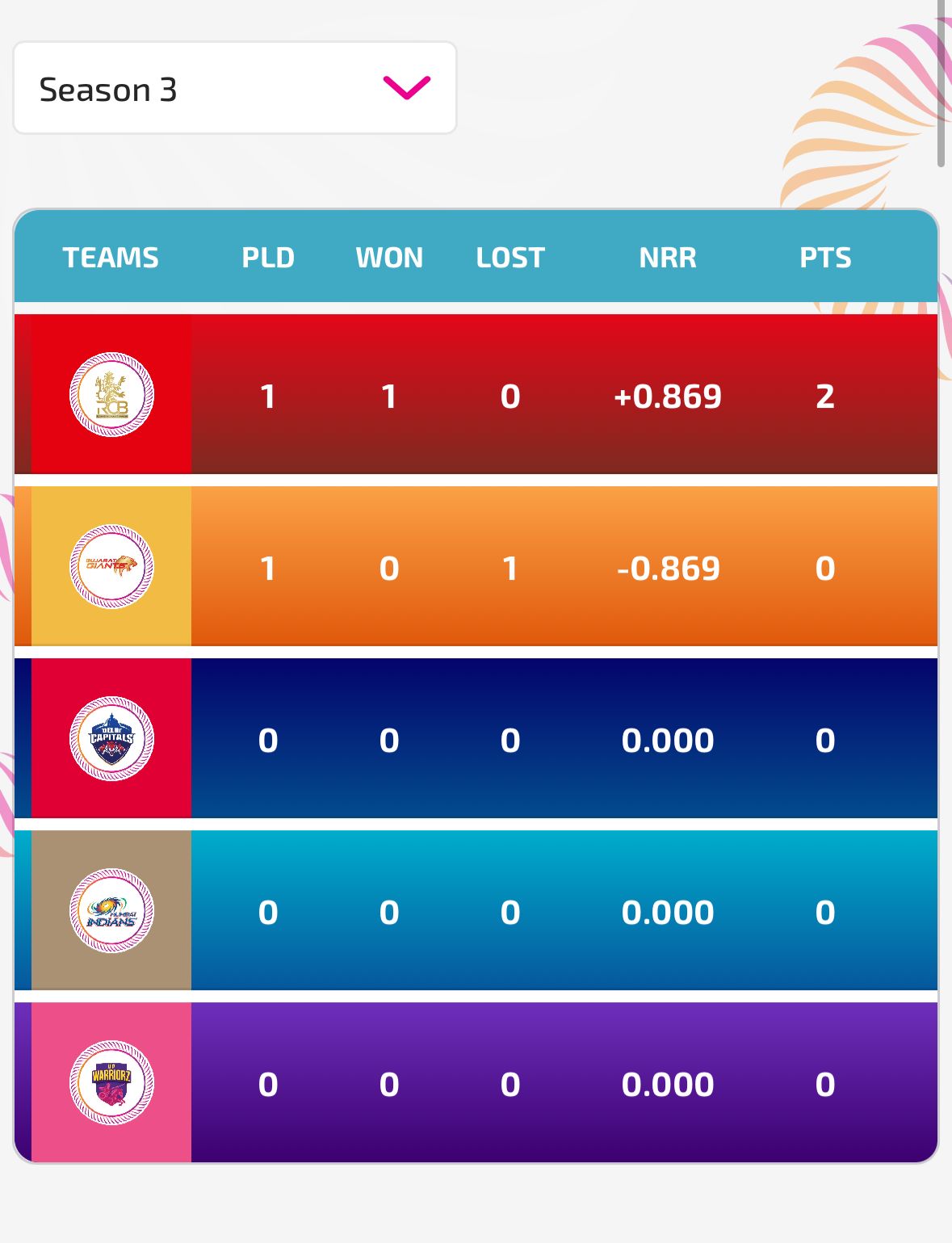
Task: Open the RCB team row
Action: [x=111, y=394]
